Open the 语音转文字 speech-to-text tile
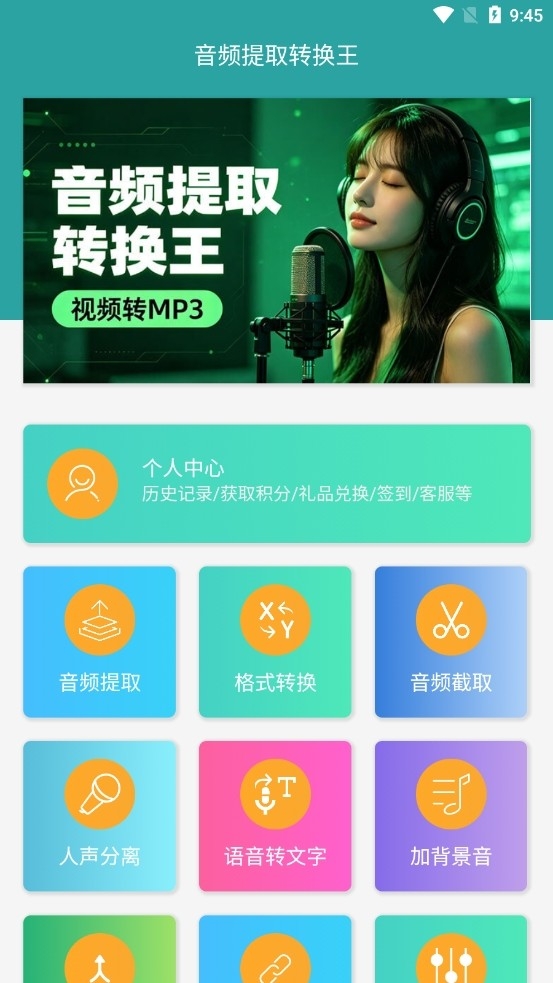This screenshot has width=553, height=983. click(x=275, y=816)
